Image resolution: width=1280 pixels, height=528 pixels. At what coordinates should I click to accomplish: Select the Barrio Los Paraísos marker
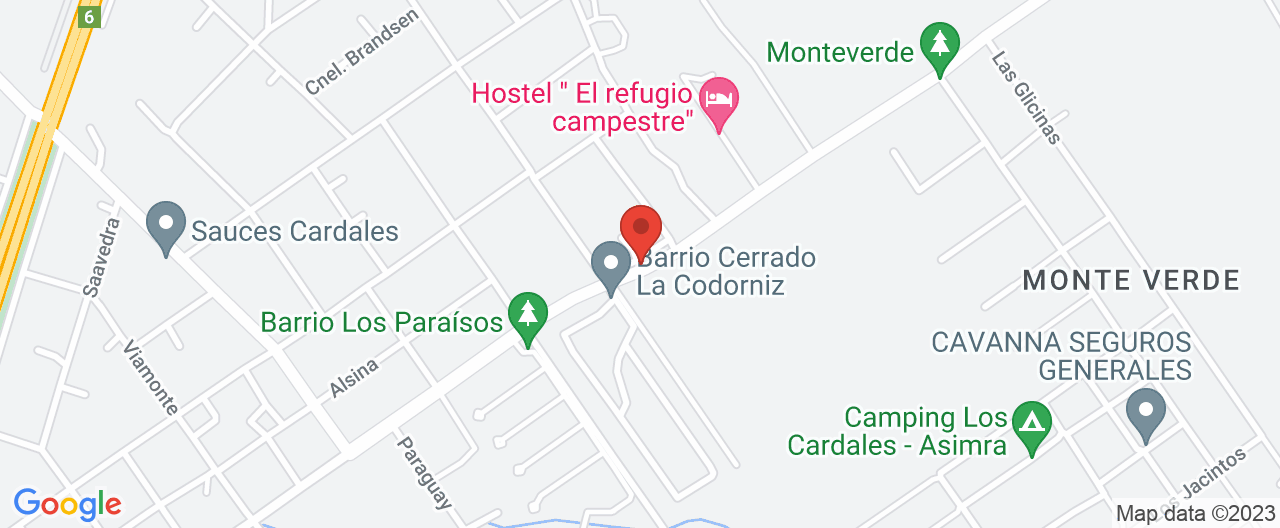[527, 318]
